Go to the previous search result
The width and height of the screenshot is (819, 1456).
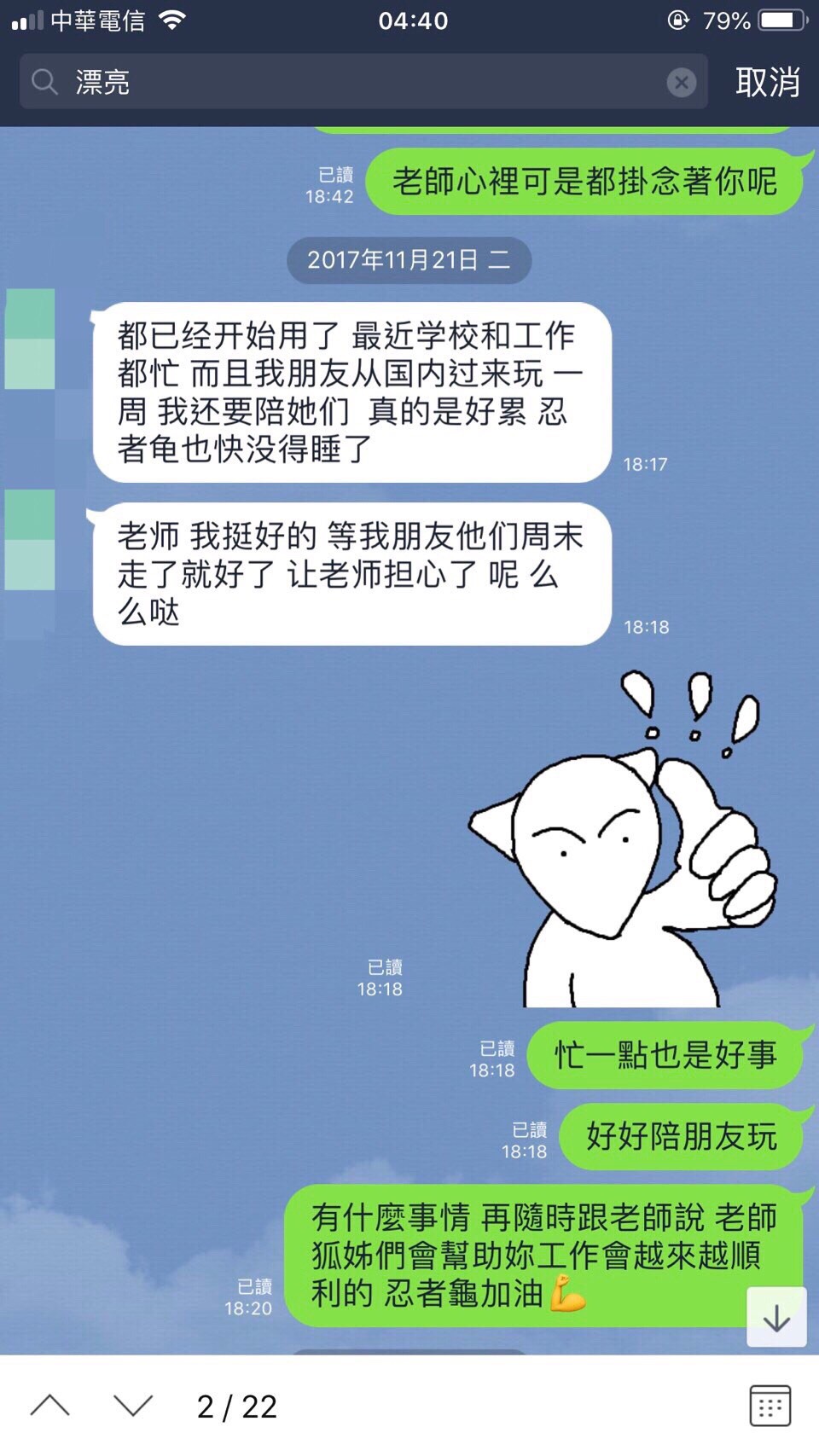click(50, 1406)
